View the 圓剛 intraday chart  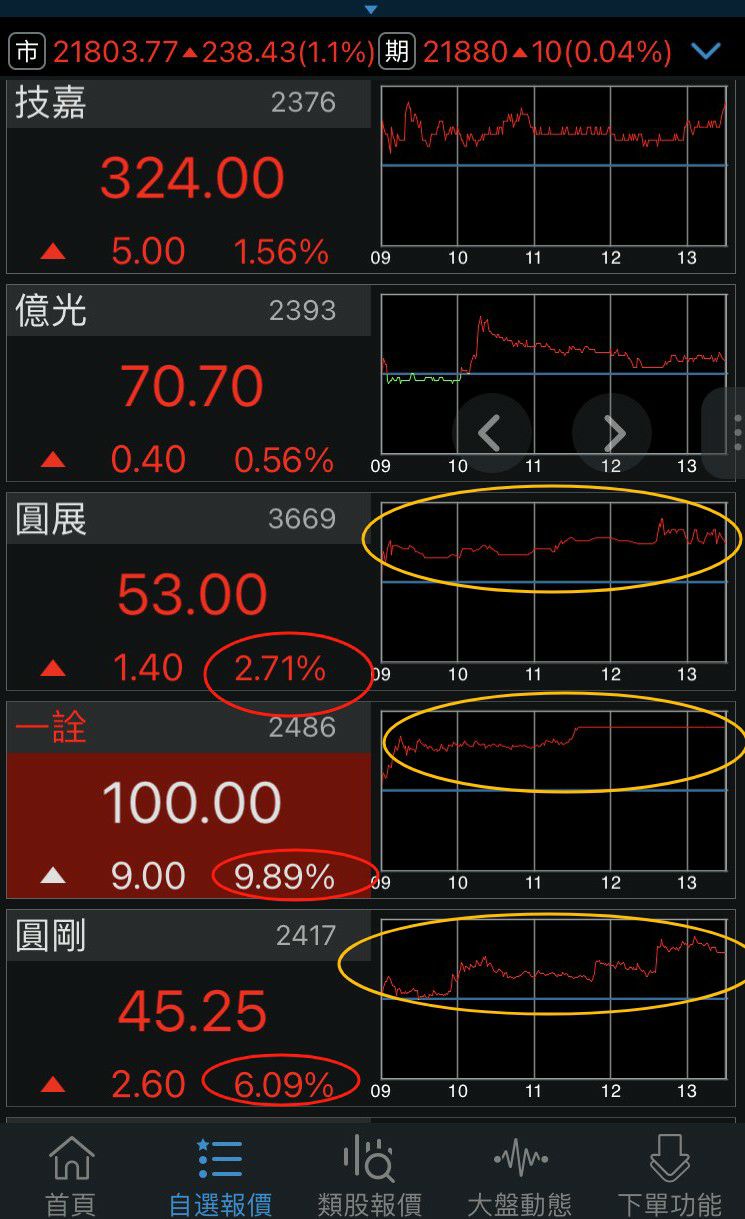[x=553, y=1000]
